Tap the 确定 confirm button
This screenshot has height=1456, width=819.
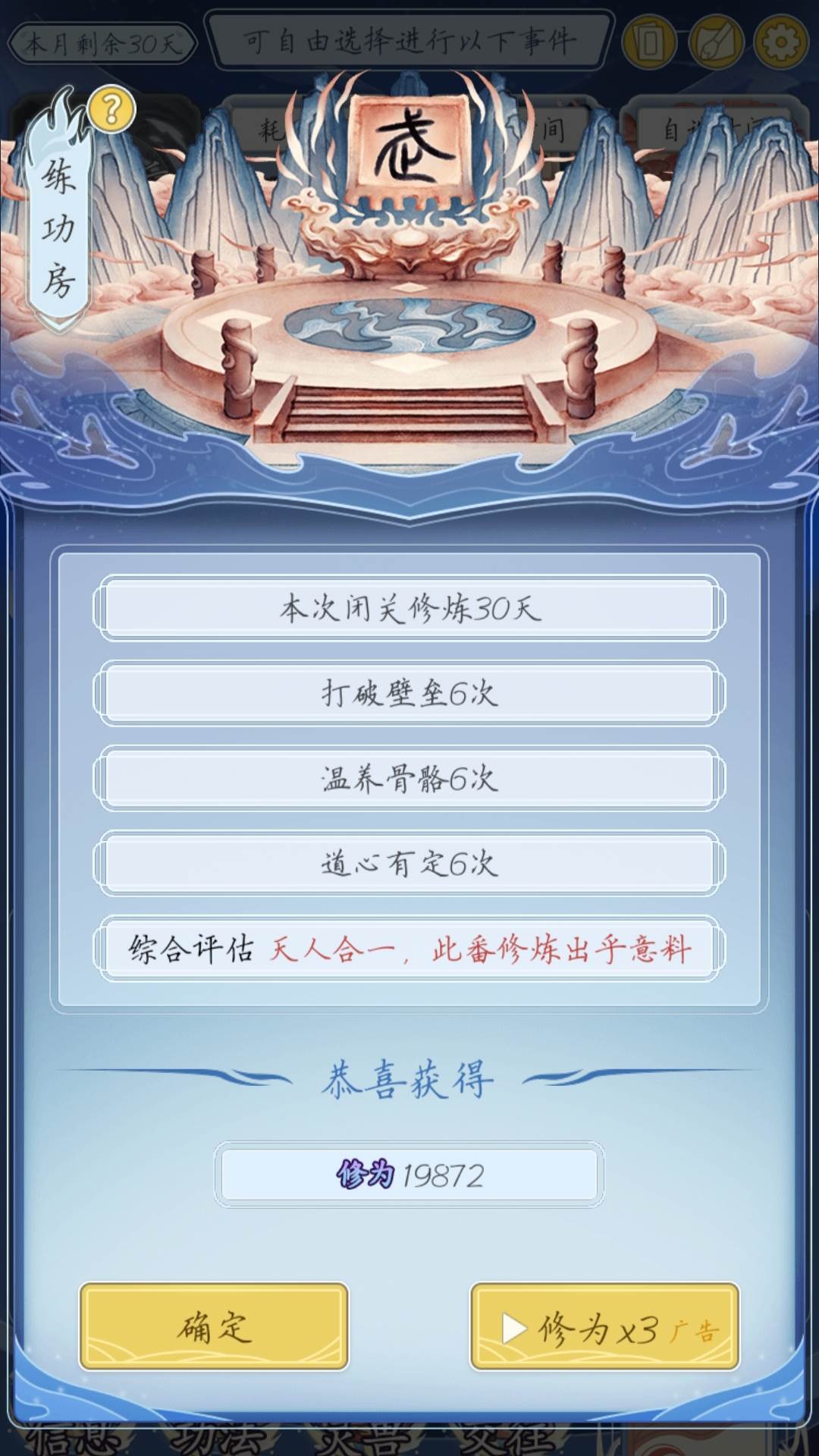[x=214, y=1326]
